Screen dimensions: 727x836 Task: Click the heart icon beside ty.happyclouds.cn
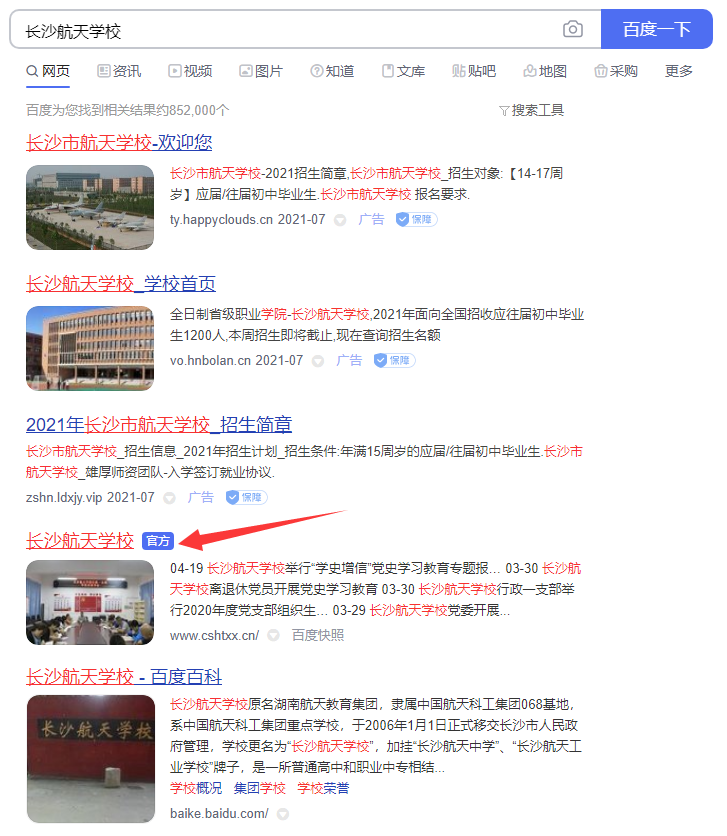point(339,219)
